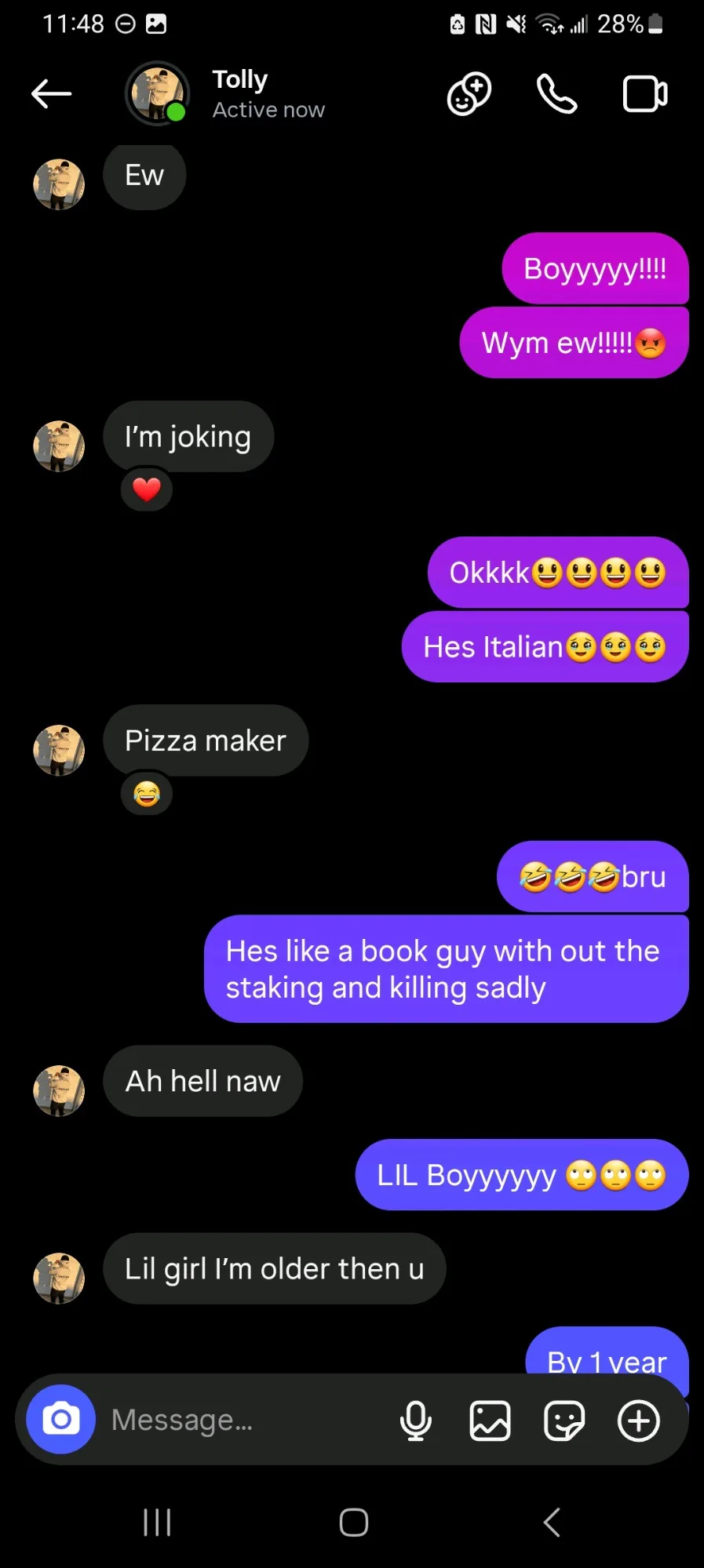This screenshot has height=1568, width=704.
Task: Open the AI sticker creation icon
Action: pyautogui.click(x=469, y=94)
